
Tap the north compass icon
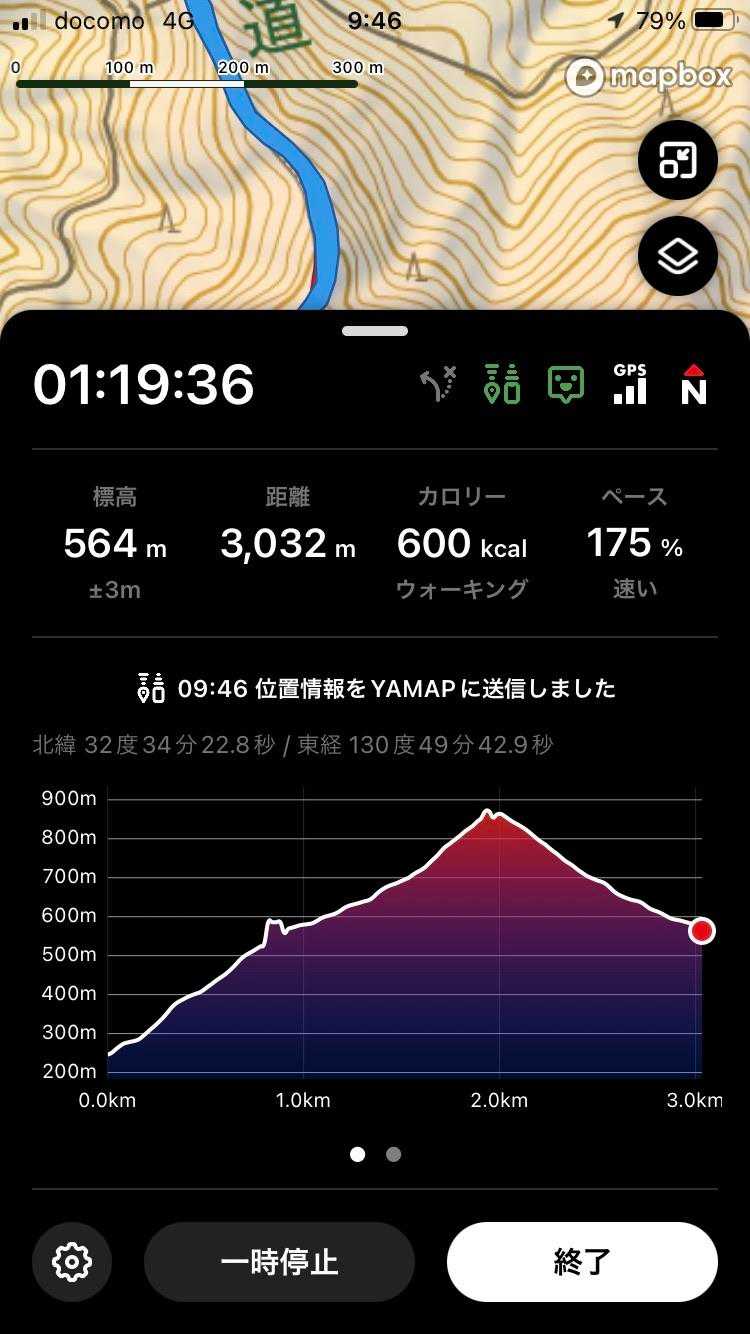pos(694,384)
